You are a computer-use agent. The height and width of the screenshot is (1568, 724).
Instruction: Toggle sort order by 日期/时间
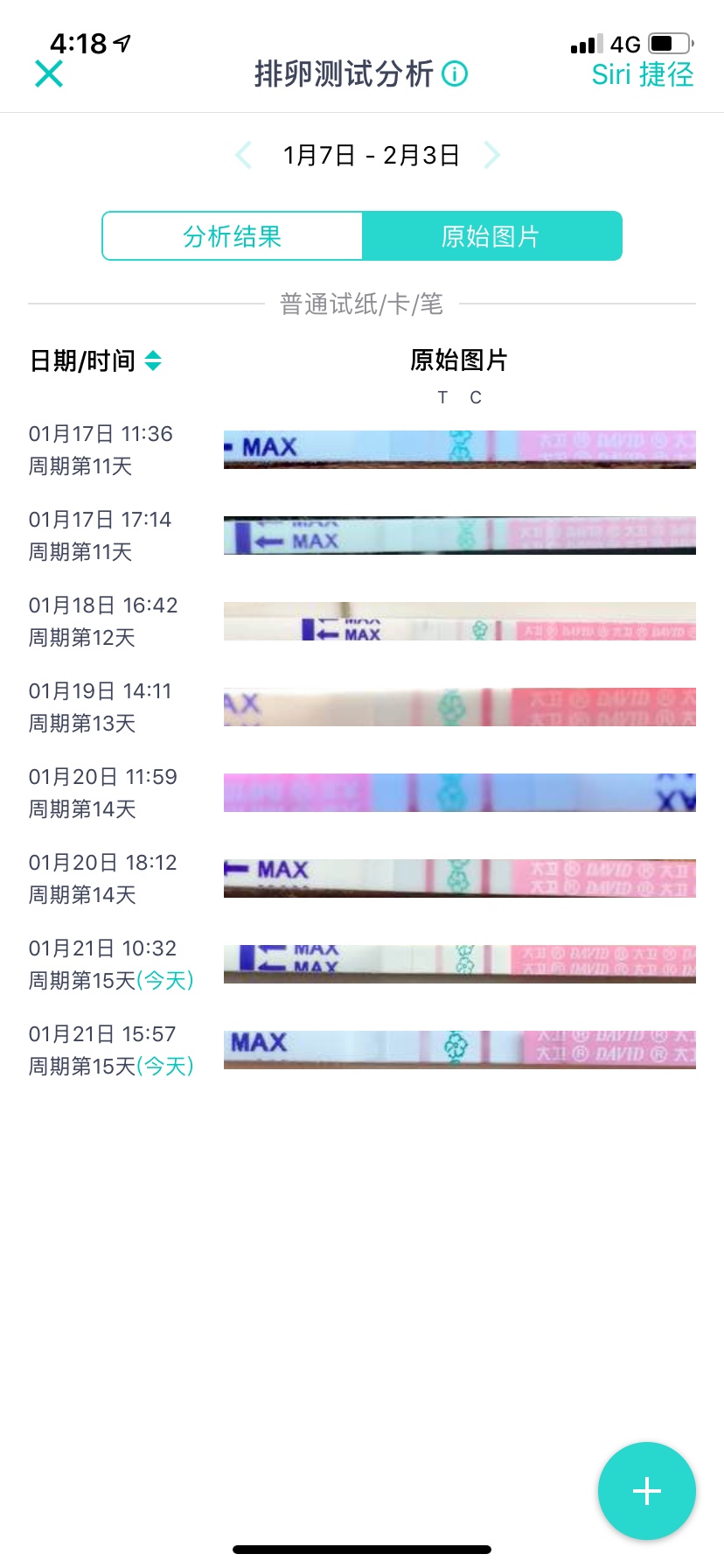[x=153, y=360]
